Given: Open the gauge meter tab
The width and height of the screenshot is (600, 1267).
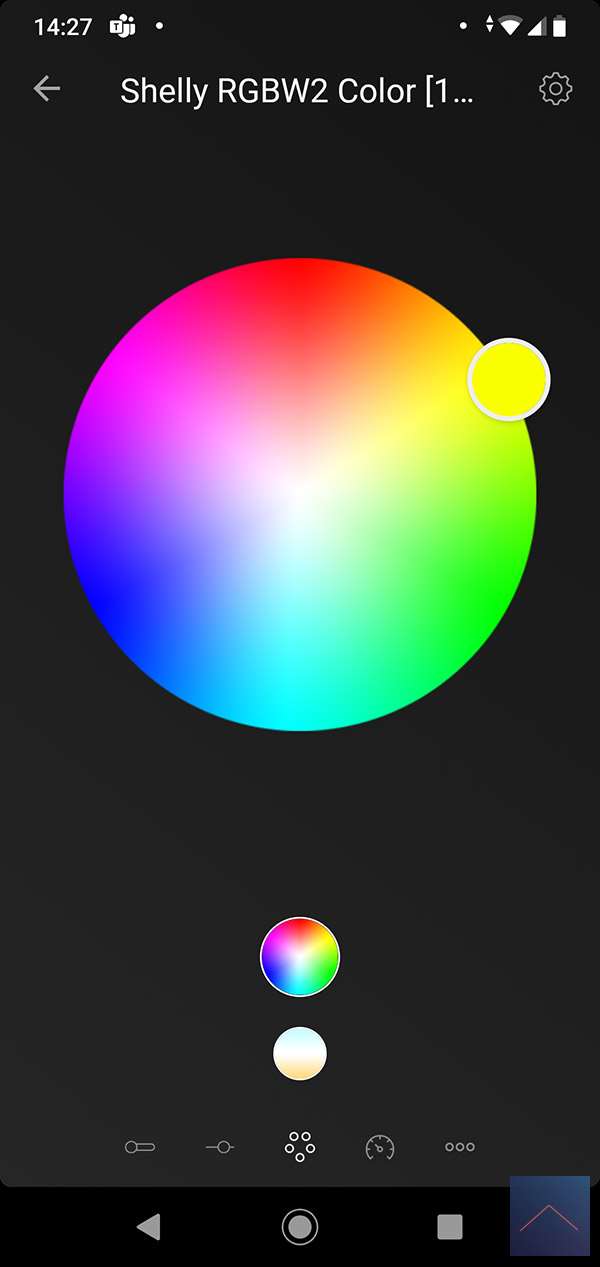Looking at the screenshot, I should [380, 1147].
